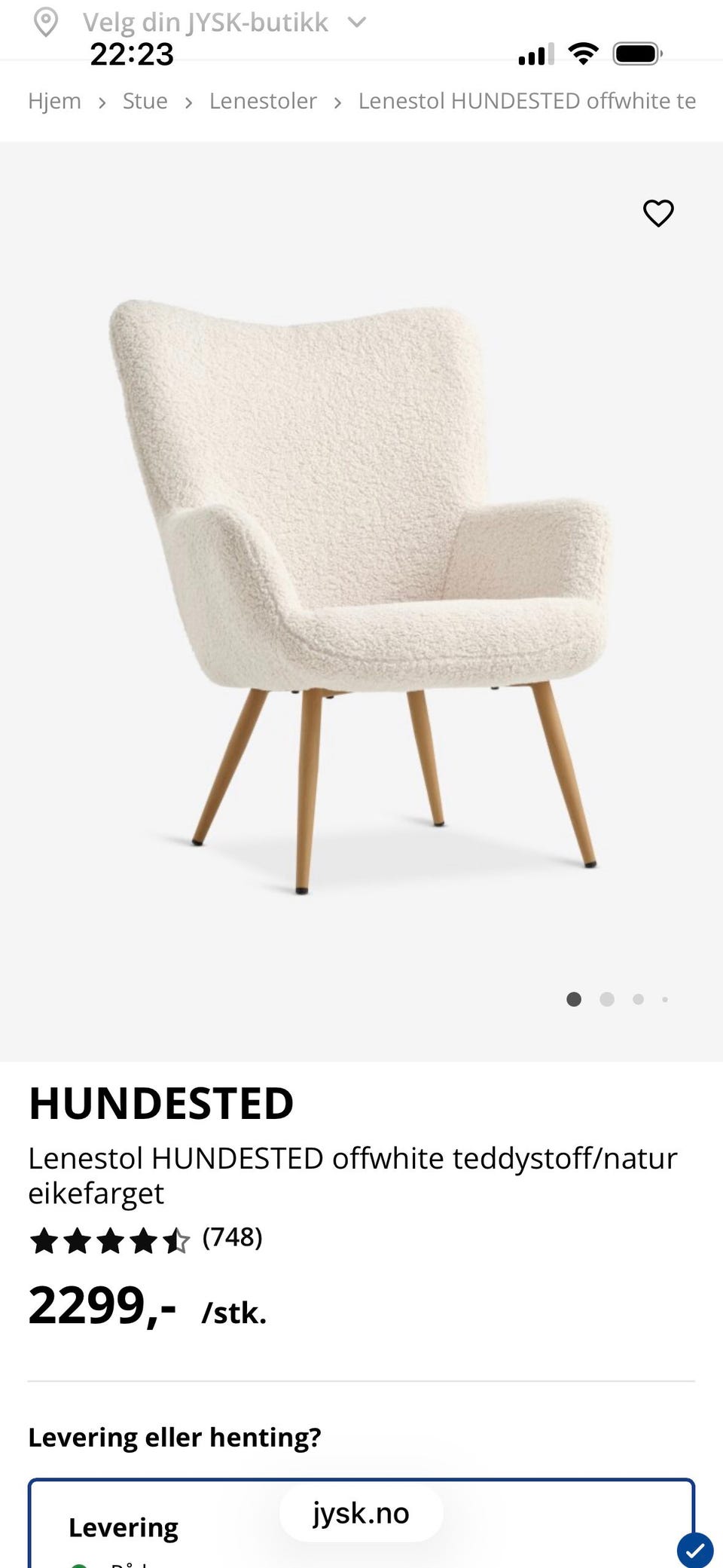Add the HUNDESTED chair to favorites
The image size is (723, 1568).
click(x=657, y=213)
